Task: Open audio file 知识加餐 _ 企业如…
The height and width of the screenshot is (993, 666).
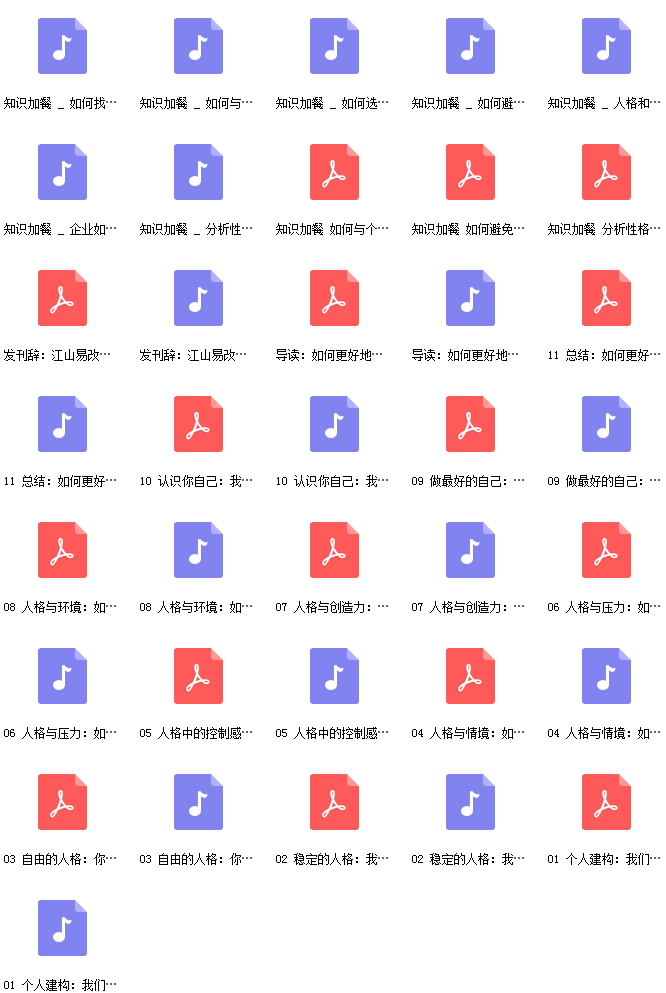Action: click(x=62, y=172)
